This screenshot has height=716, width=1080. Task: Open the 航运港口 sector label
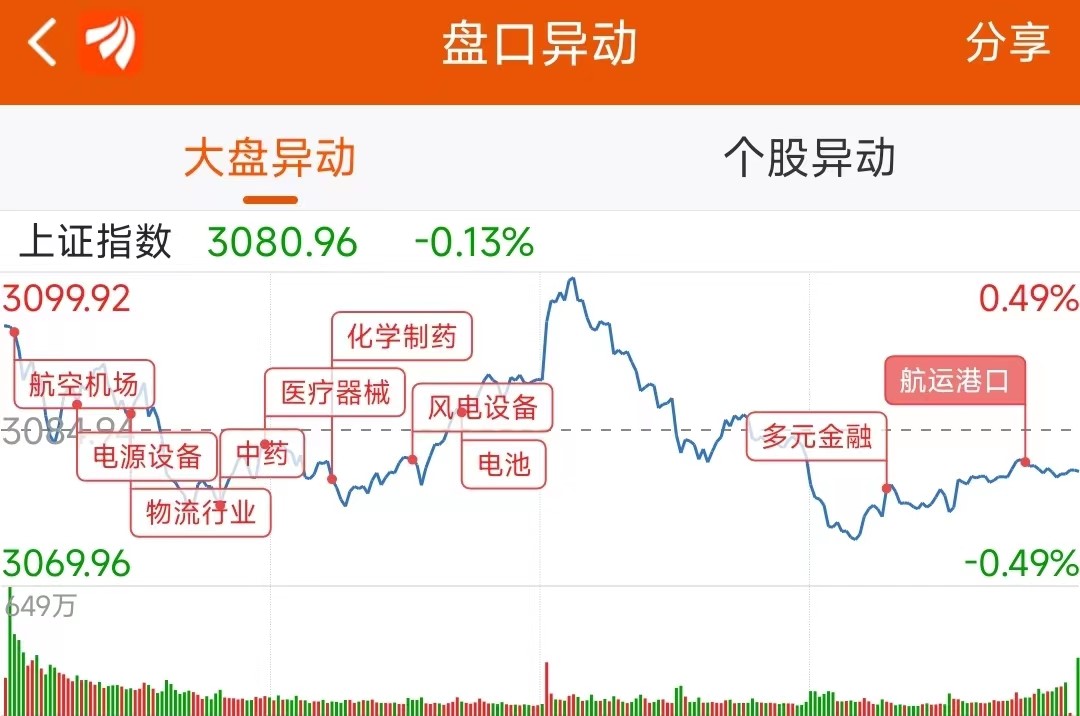click(x=955, y=380)
